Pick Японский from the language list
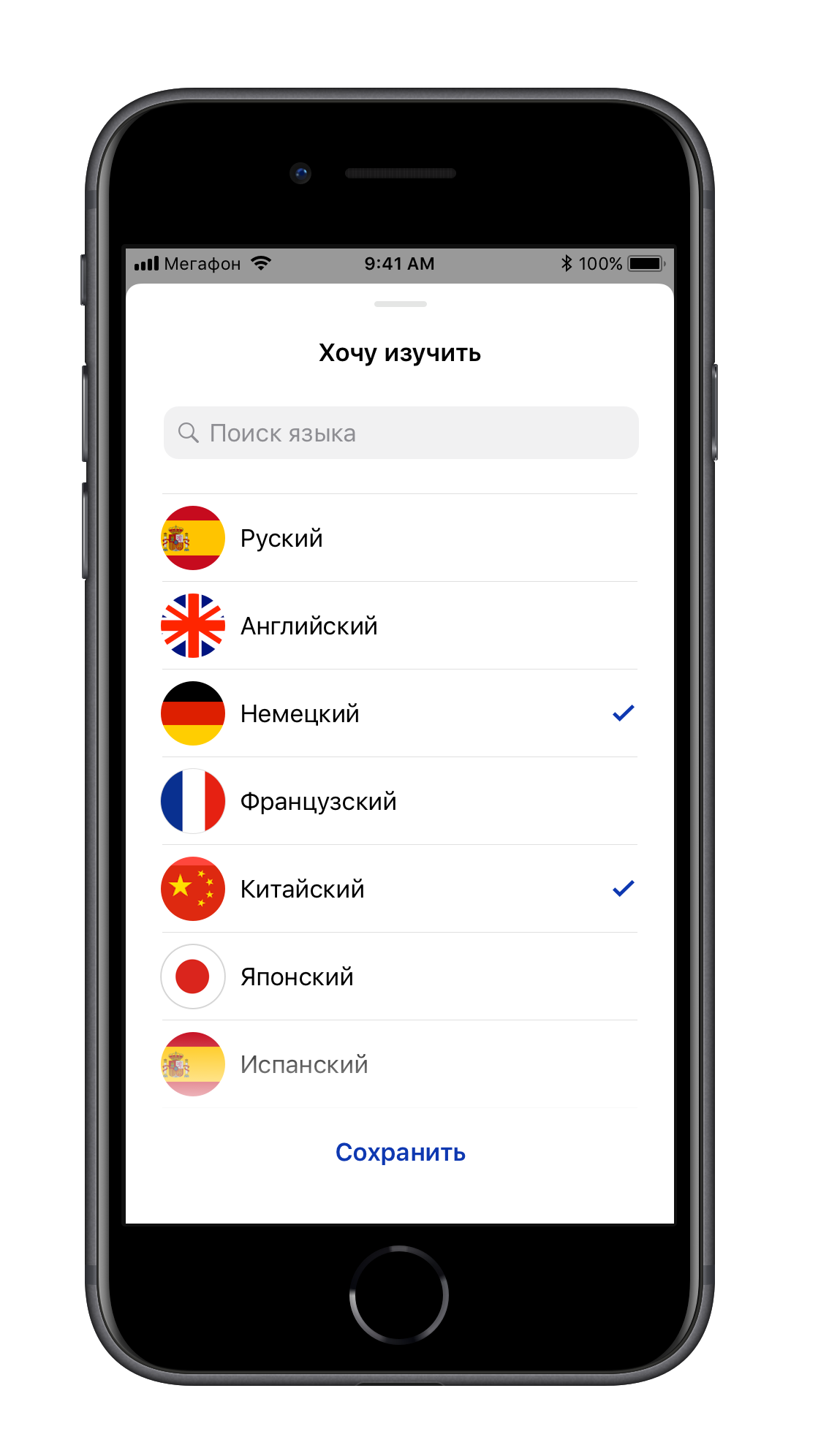 pos(399,977)
